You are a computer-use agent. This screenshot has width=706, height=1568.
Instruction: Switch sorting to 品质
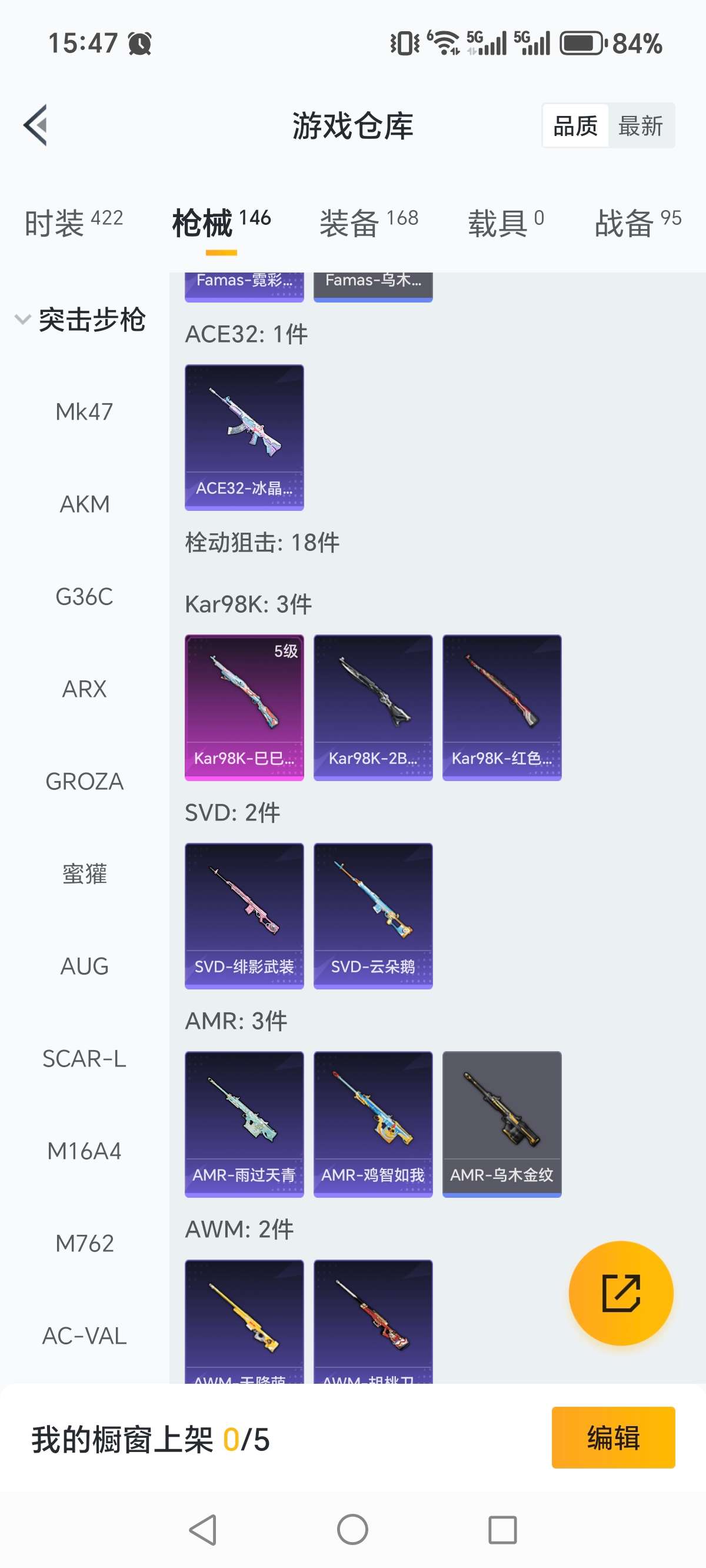[575, 125]
